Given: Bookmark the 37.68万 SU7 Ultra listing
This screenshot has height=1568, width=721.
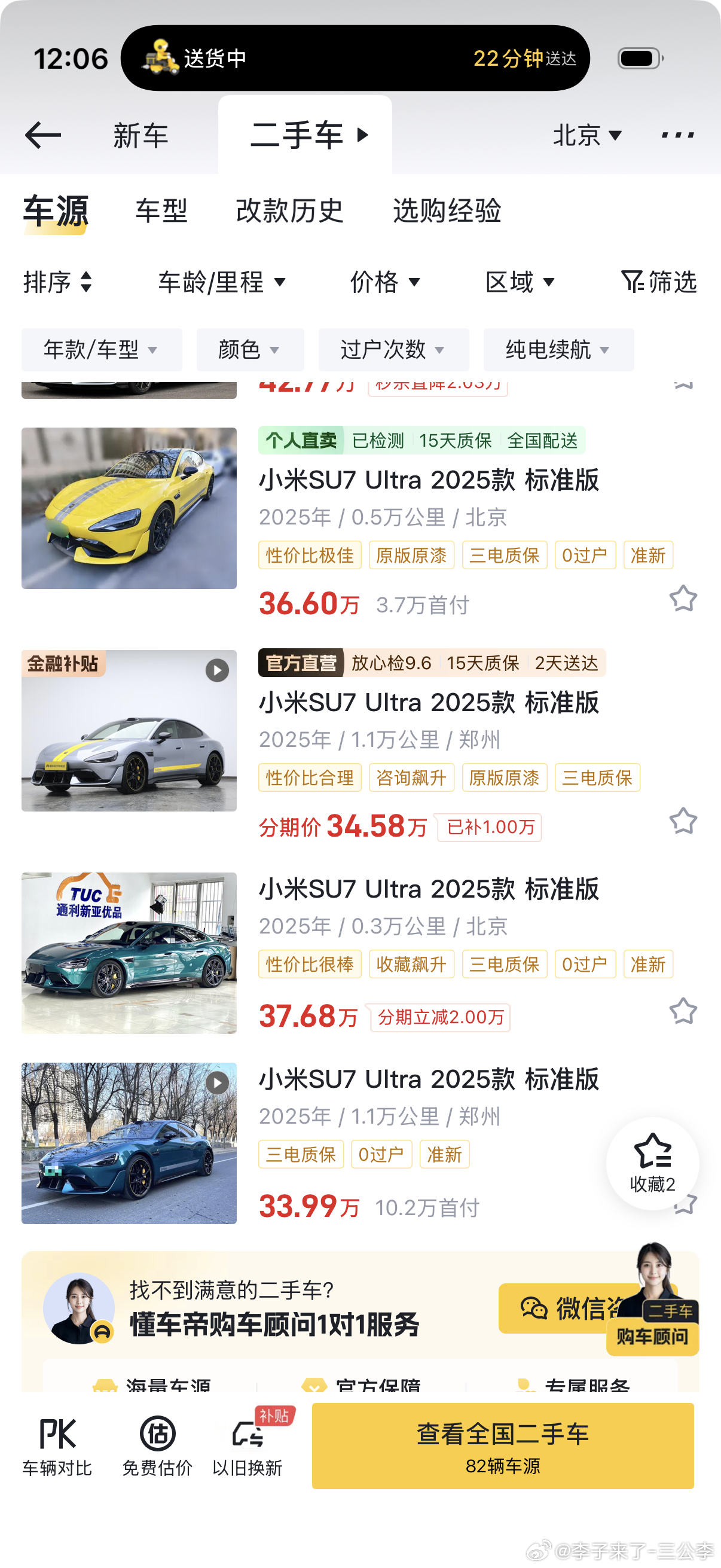Looking at the screenshot, I should coord(683,1011).
